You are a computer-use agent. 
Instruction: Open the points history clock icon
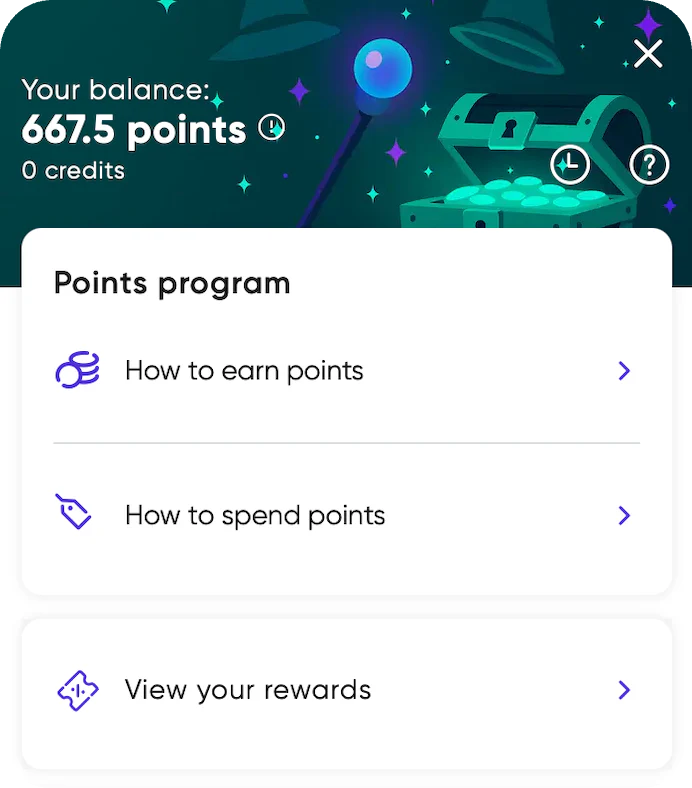[x=570, y=165]
